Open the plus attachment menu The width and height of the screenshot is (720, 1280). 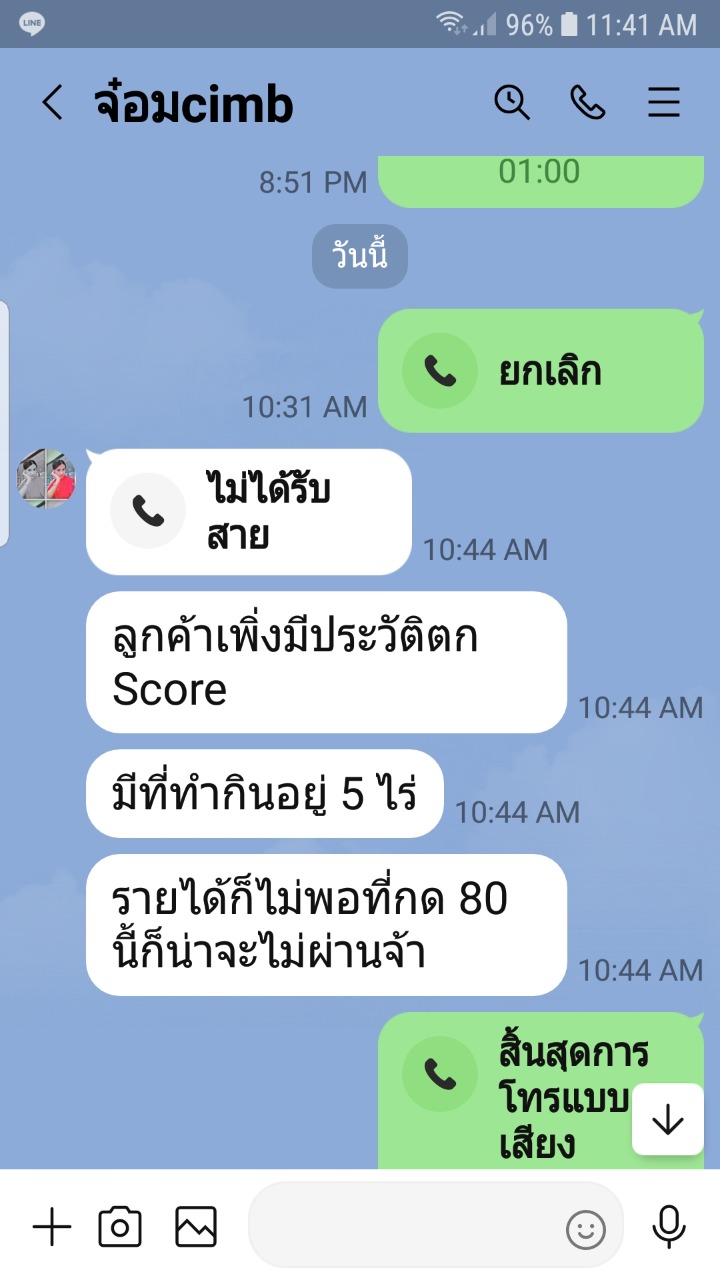click(52, 1227)
